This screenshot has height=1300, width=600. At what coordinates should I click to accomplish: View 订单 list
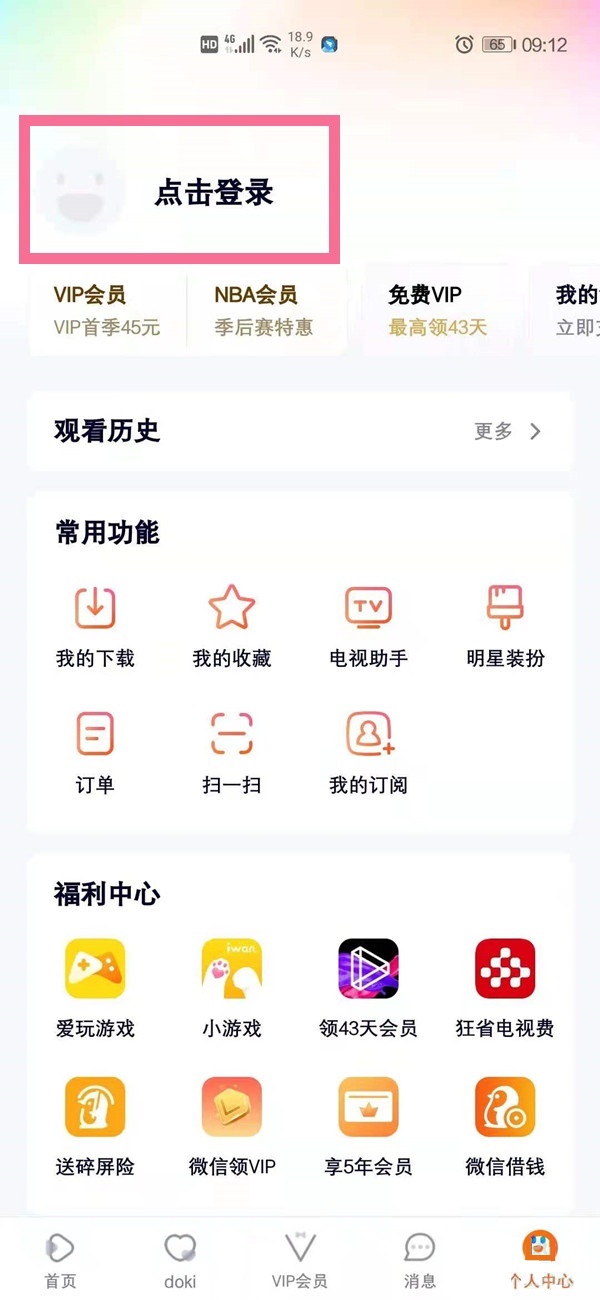pyautogui.click(x=95, y=752)
